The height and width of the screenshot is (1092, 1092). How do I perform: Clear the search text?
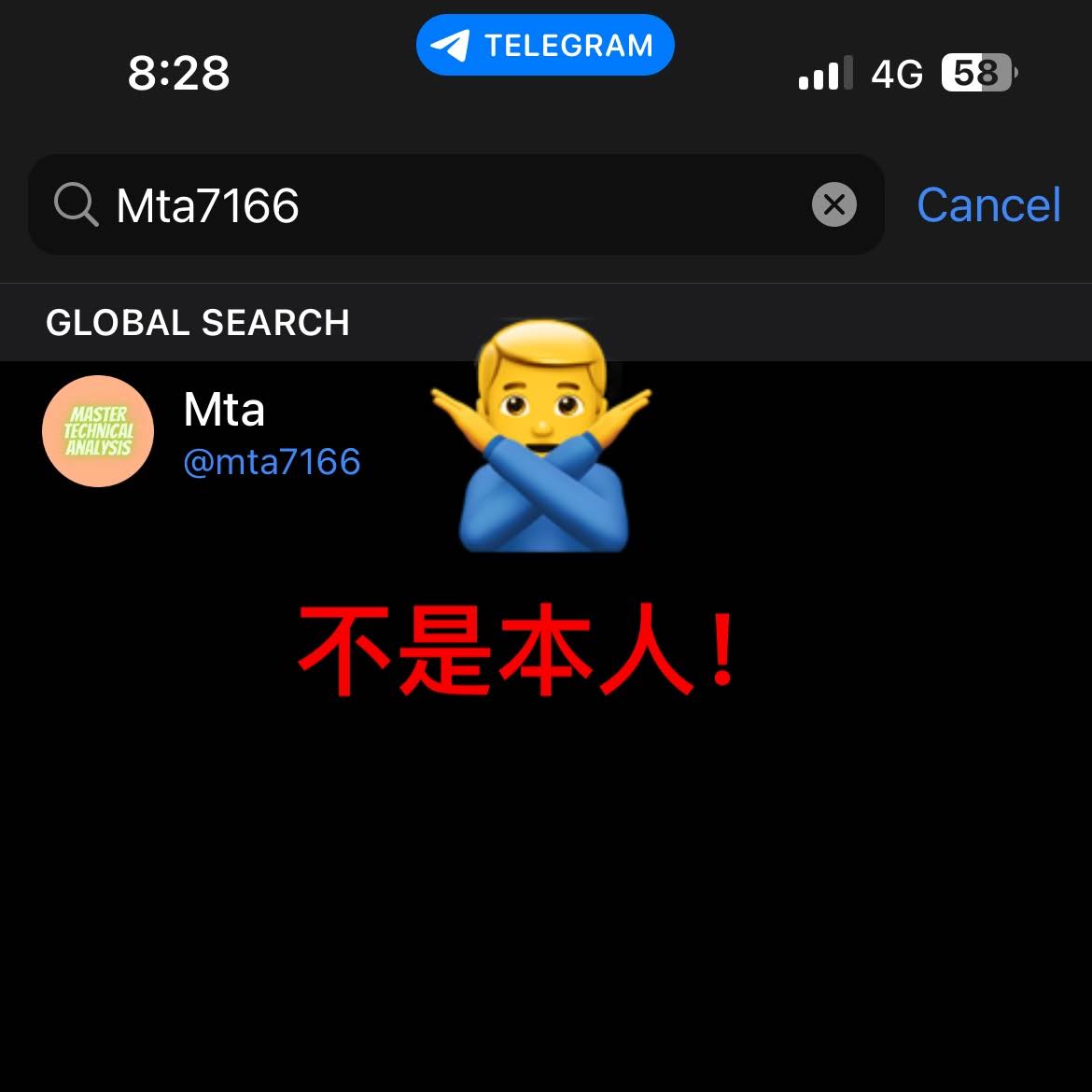pos(833,204)
